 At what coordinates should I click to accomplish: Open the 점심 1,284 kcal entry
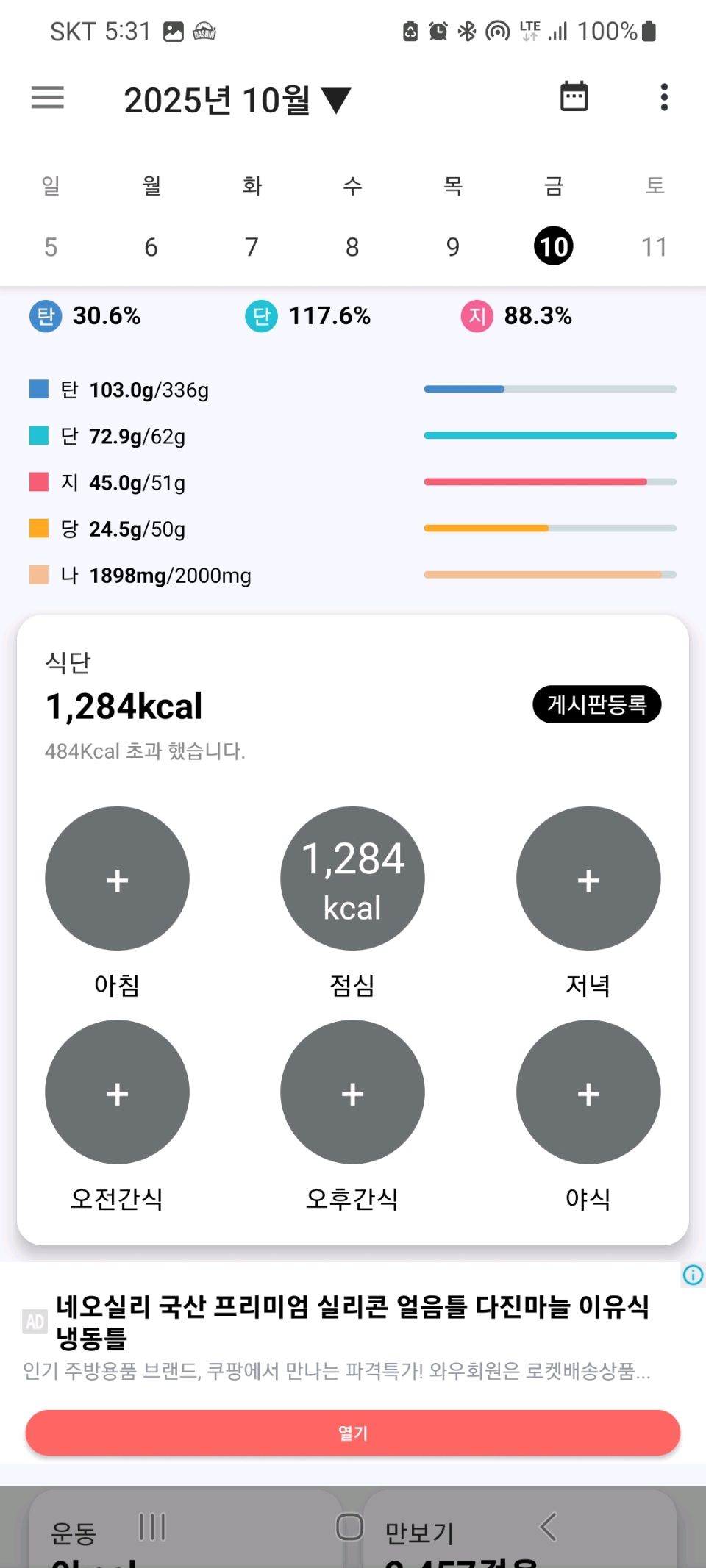[x=352, y=878]
